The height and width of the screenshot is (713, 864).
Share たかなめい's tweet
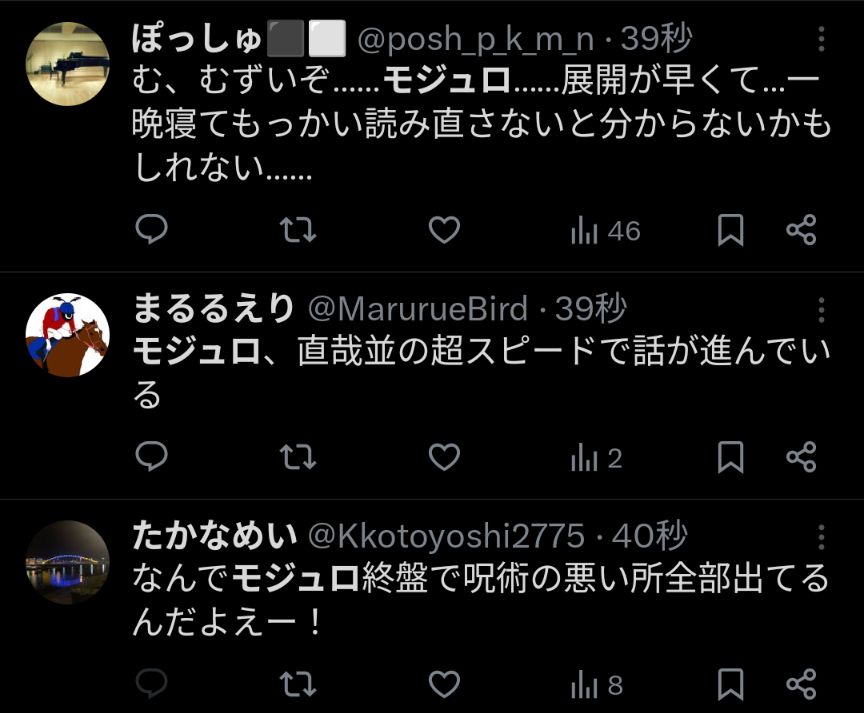pos(802,685)
